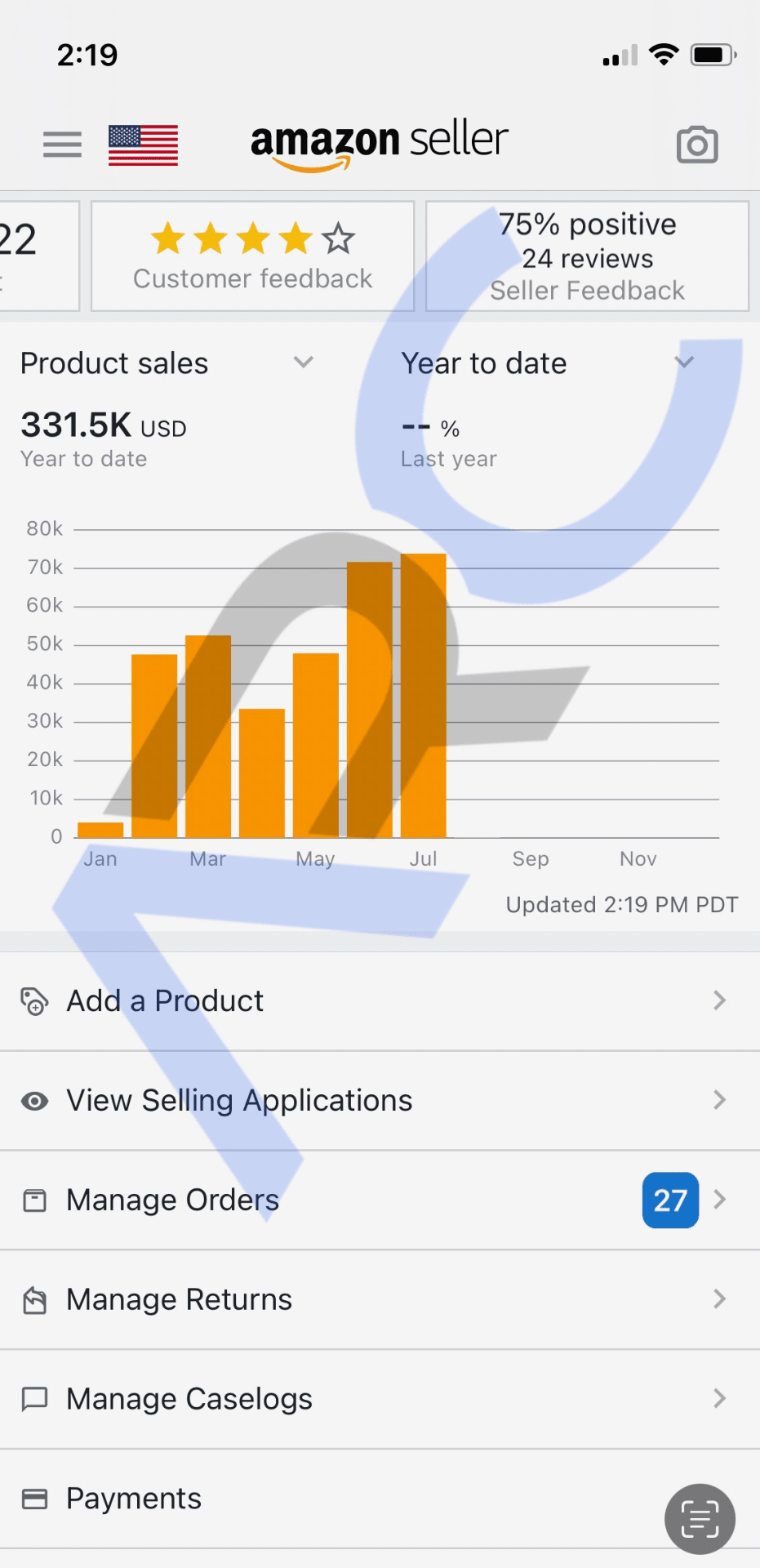Open the Year to date period dropdown
Image resolution: width=760 pixels, height=1568 pixels.
(x=684, y=362)
